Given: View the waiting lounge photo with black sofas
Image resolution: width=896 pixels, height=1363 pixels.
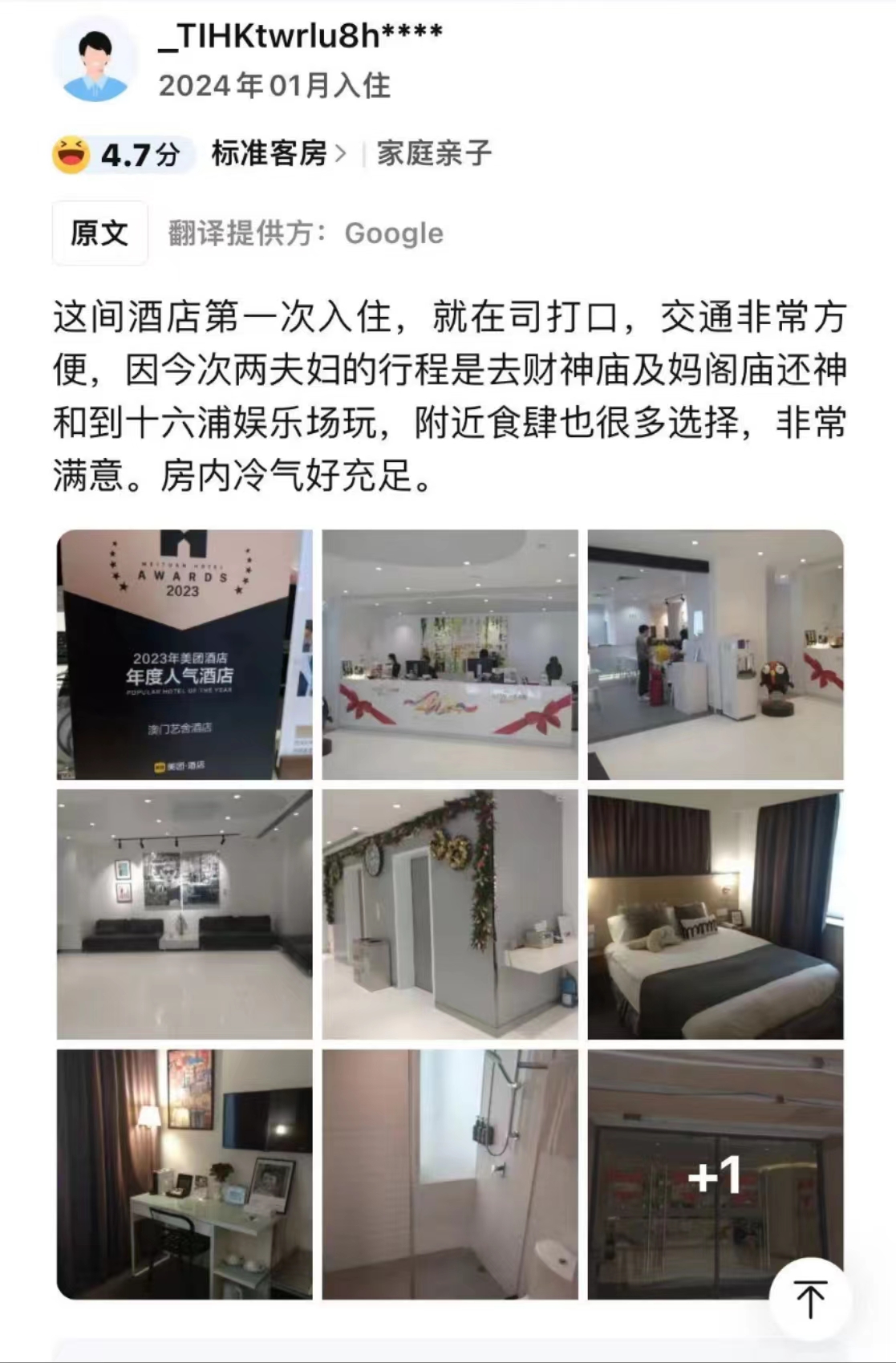Looking at the screenshot, I should 184,914.
